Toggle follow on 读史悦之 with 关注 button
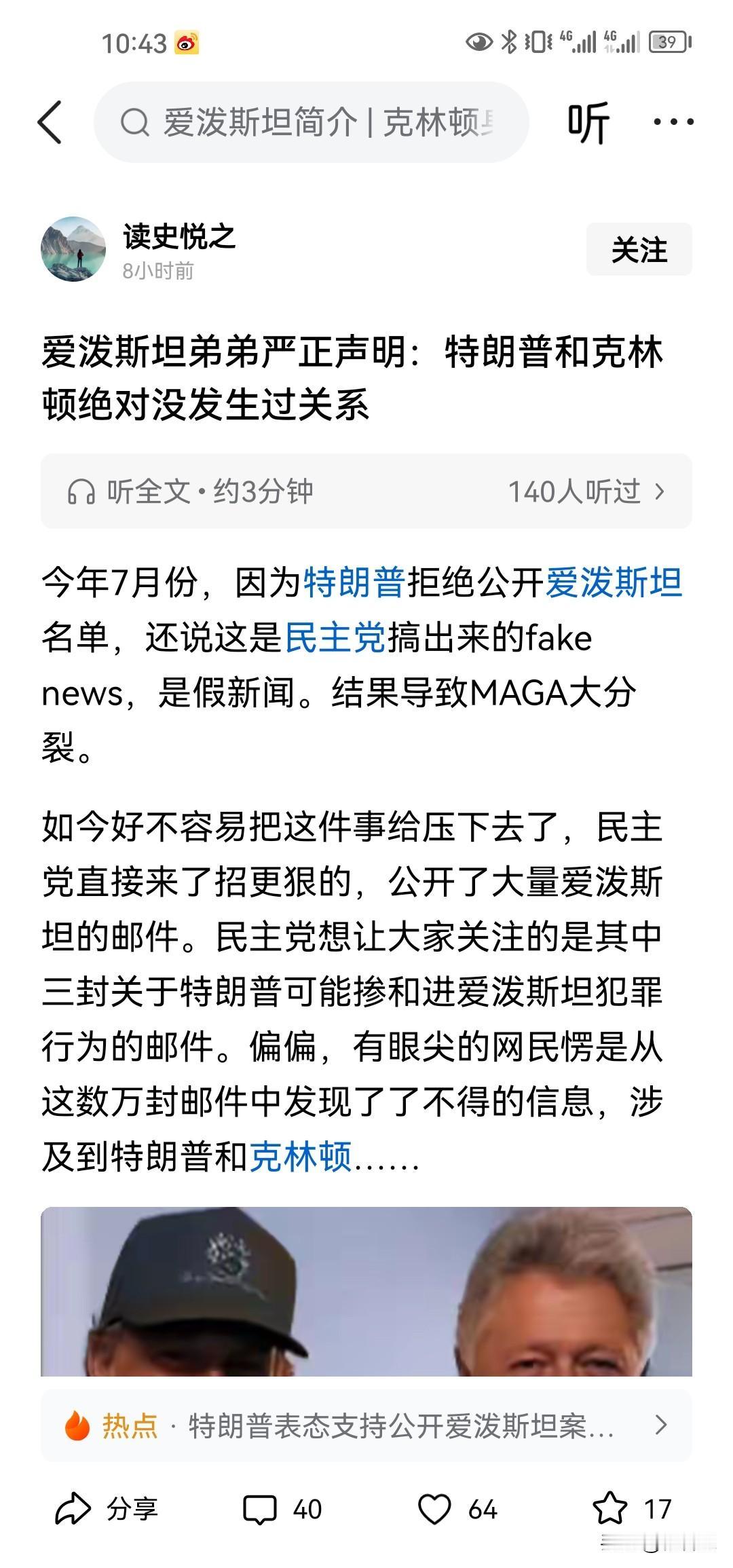733x1568 pixels. [638, 250]
